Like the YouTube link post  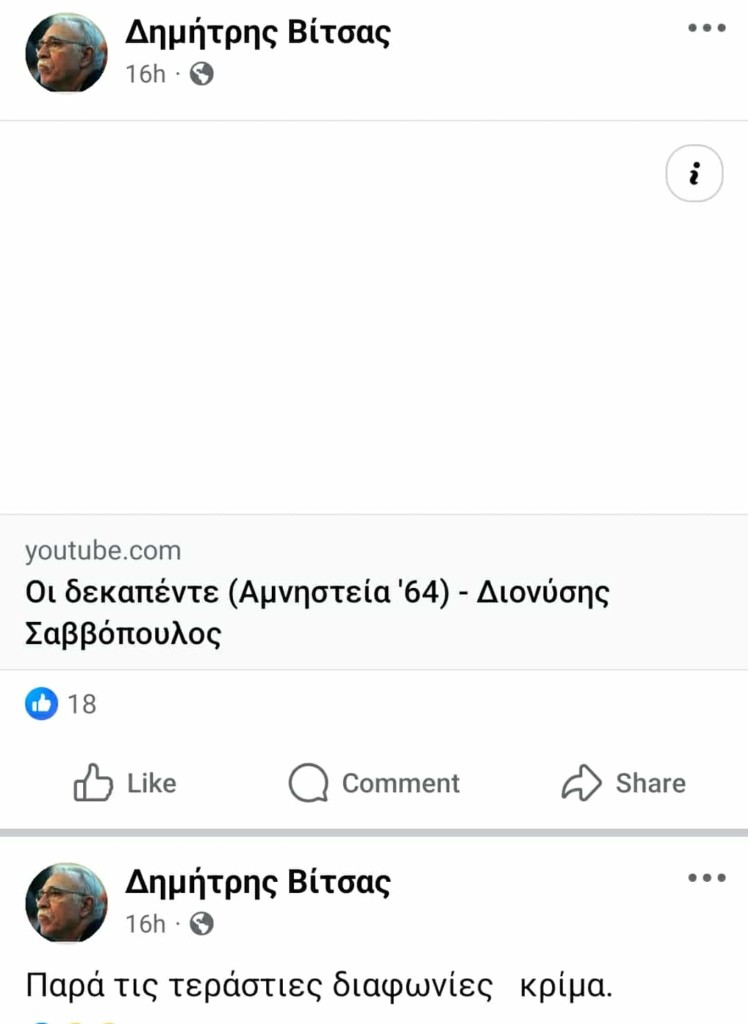tap(125, 783)
